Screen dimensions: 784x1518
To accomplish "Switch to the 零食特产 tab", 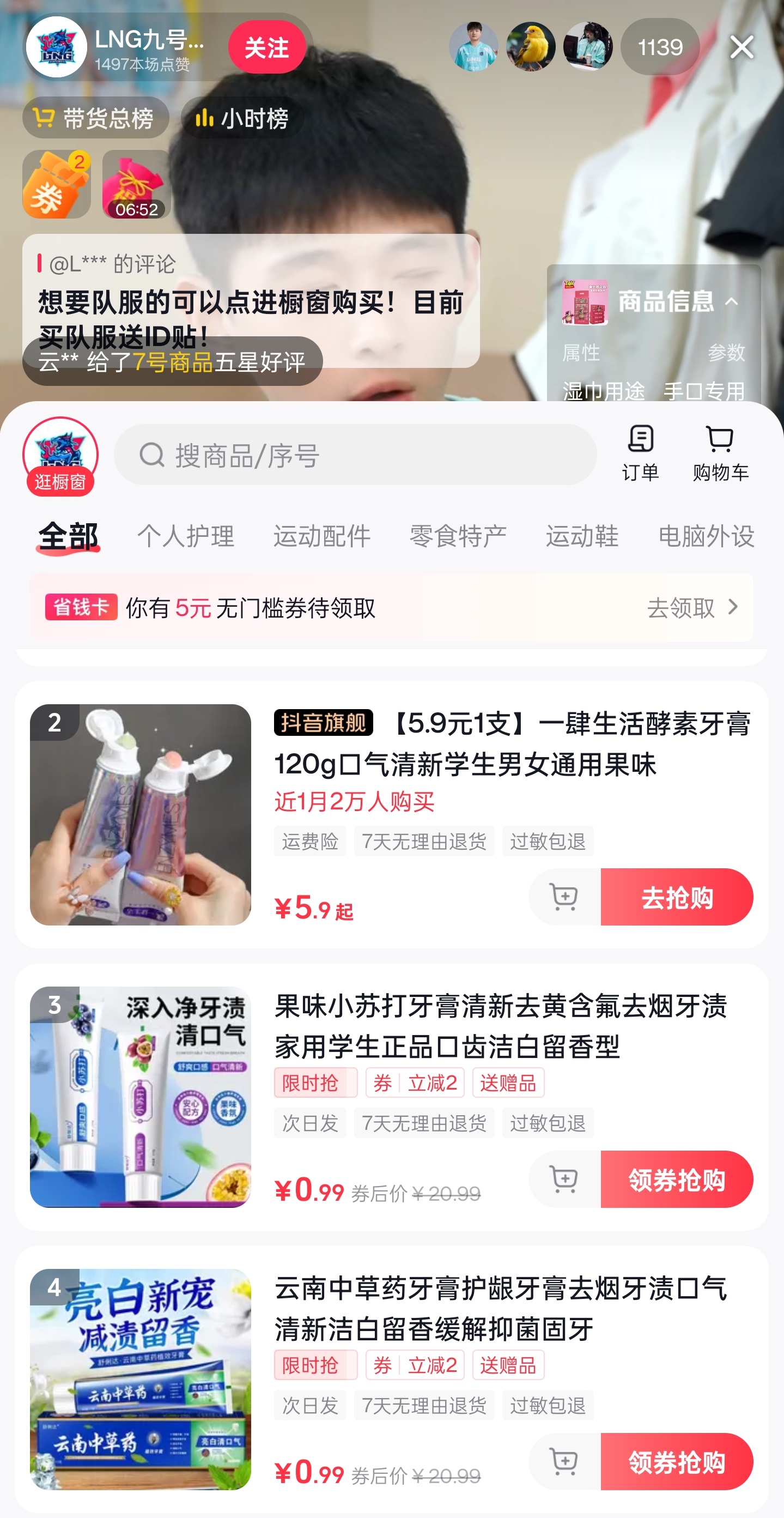I will (x=458, y=536).
